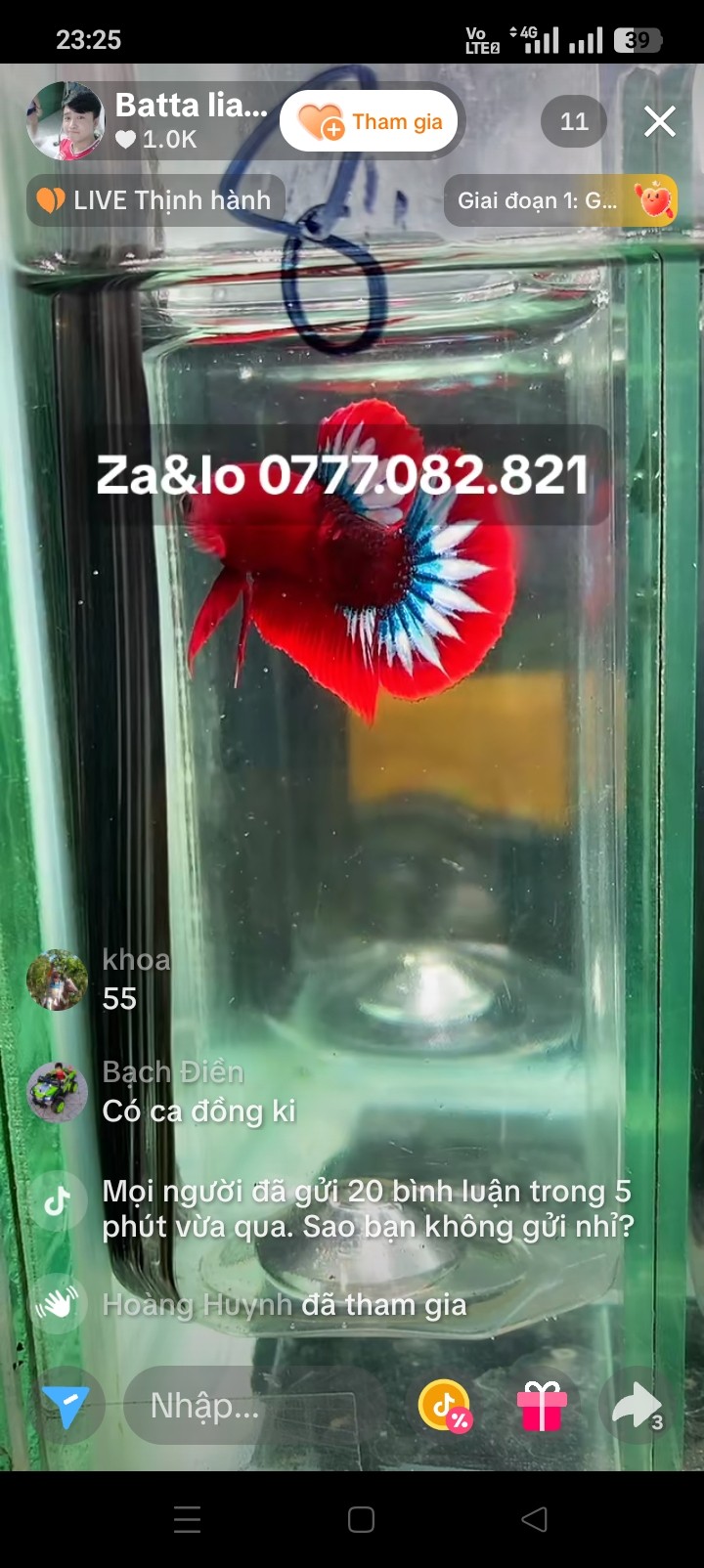Open the TikTok coin discount icon
This screenshot has width=704, height=1568.
coord(446,1407)
